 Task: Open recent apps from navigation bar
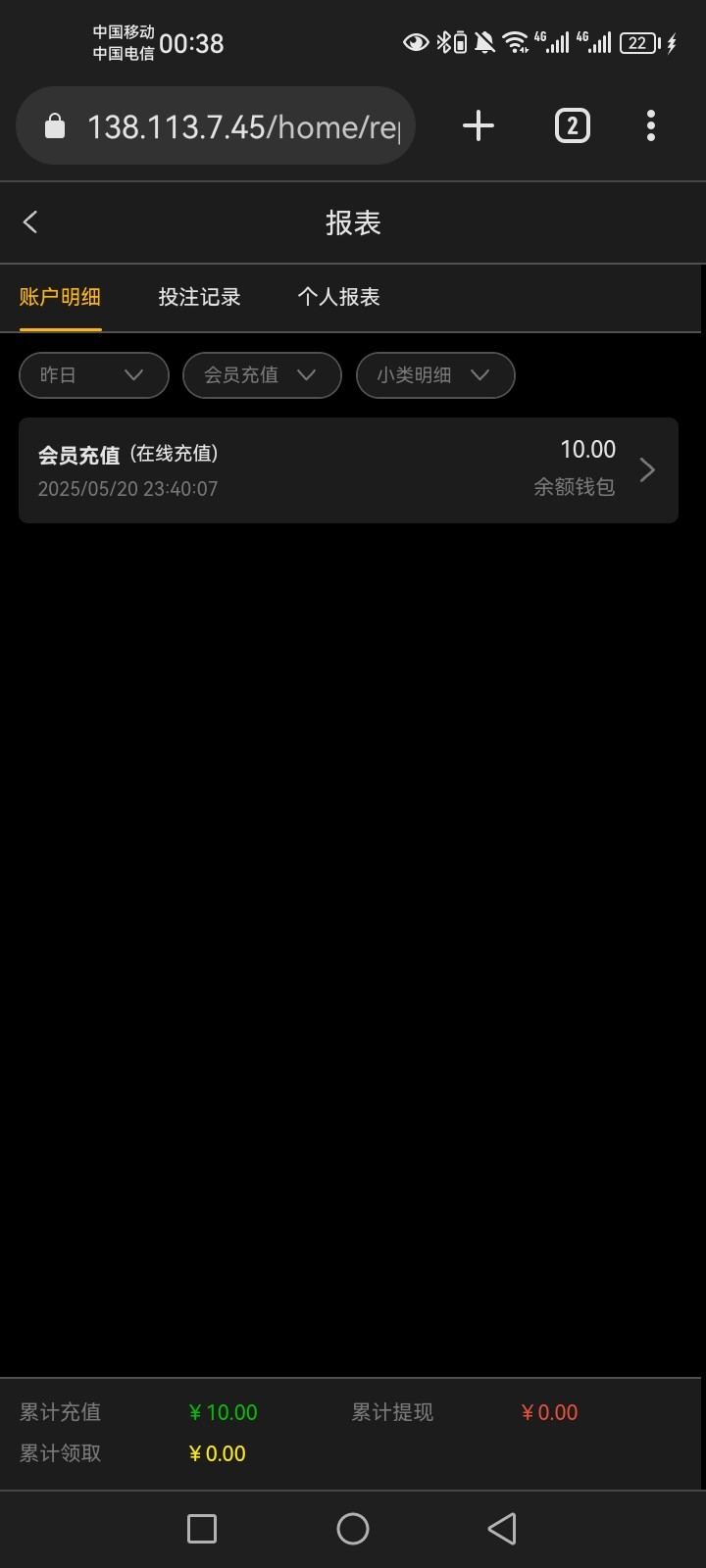[x=202, y=1529]
